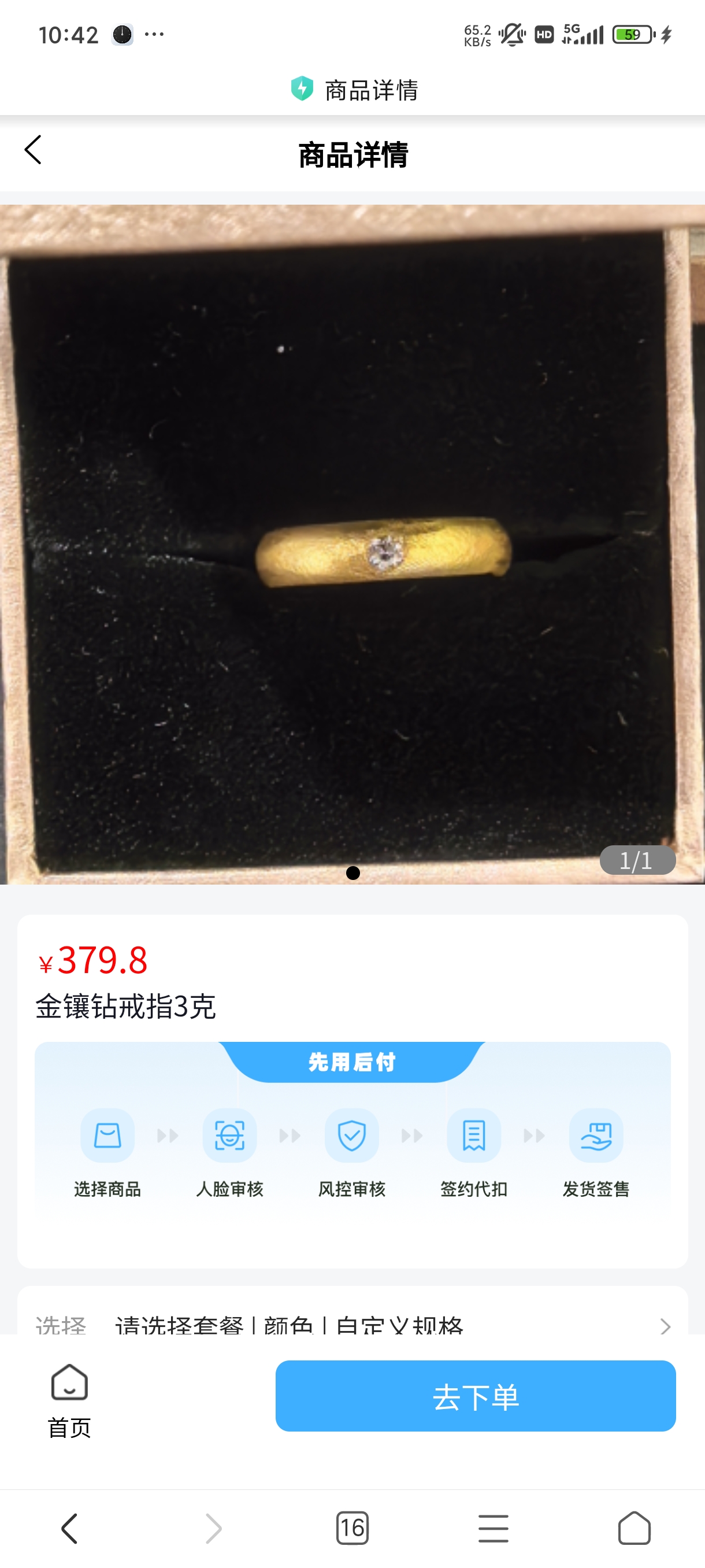The width and height of the screenshot is (705, 1568).
Task: Tap the browser back arrow
Action: tap(70, 1529)
